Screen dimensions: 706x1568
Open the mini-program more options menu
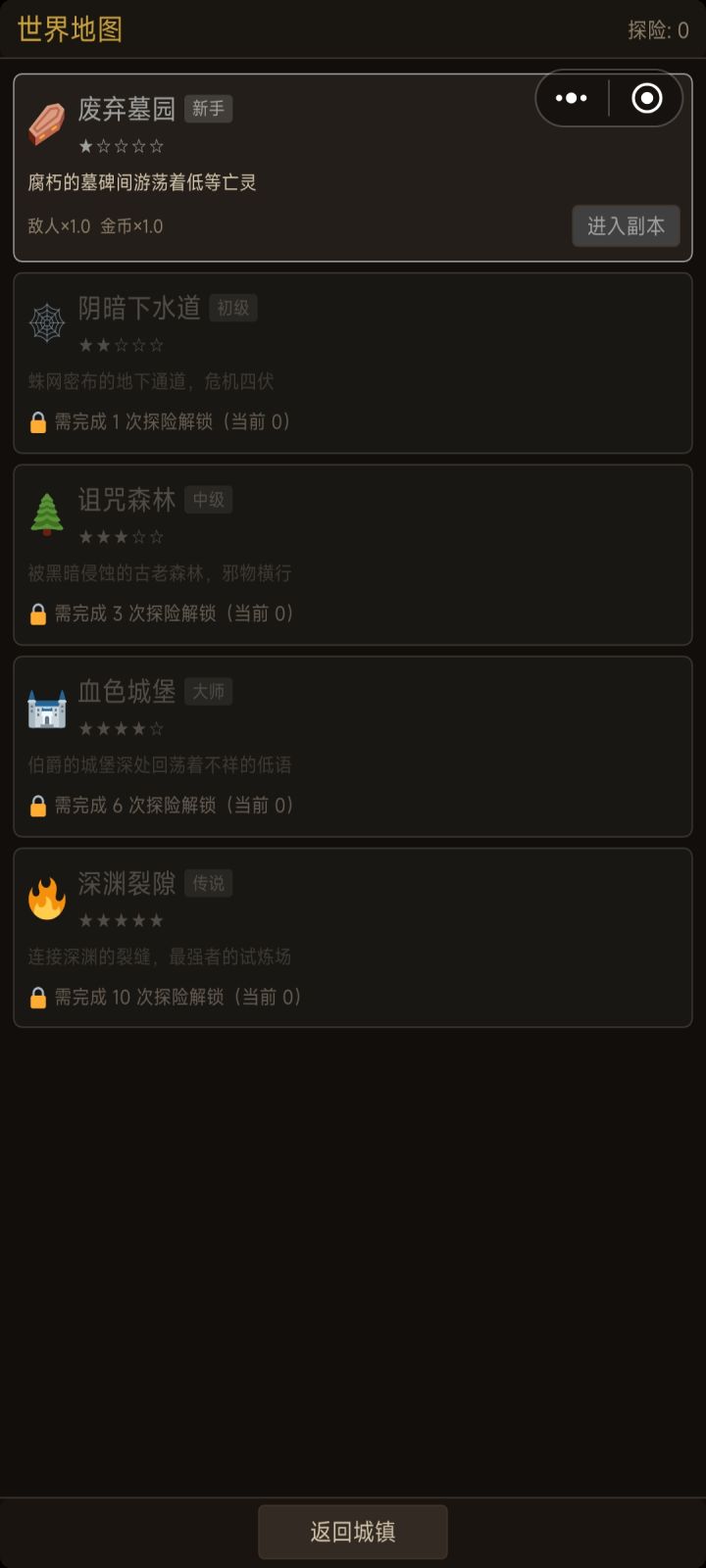(x=572, y=98)
